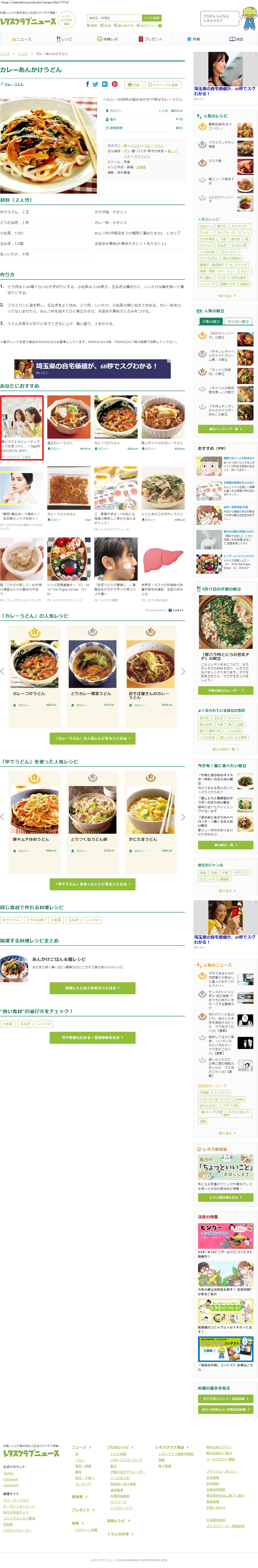The height and width of the screenshot is (1568, 258).
Task: Print the recipe with 印刷 button
Action: coord(133,85)
